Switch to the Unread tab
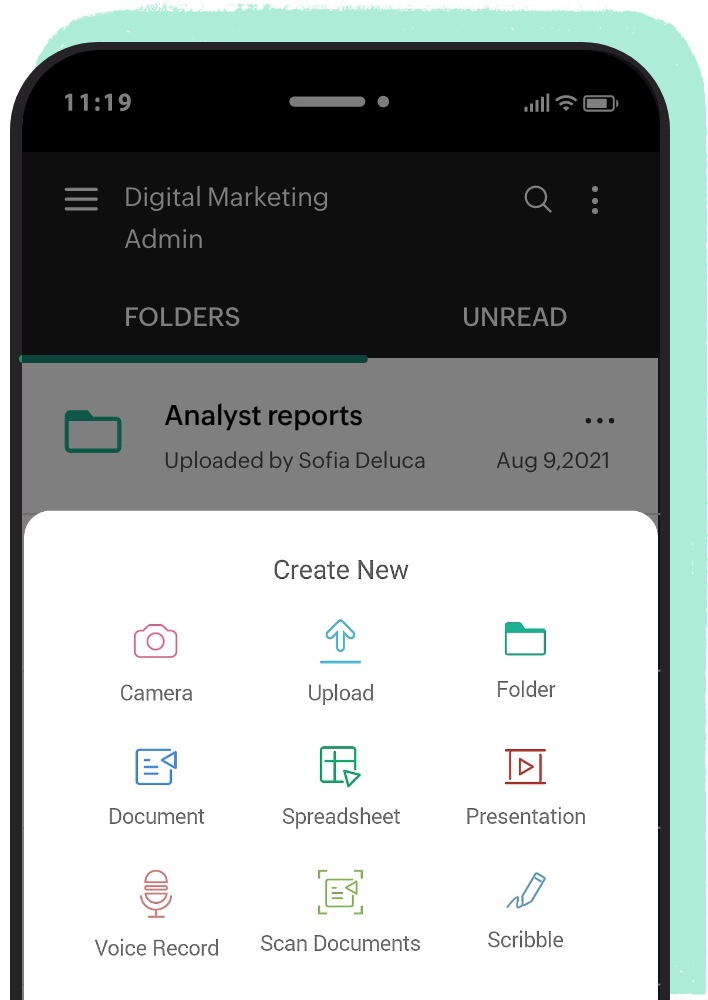 [x=514, y=318]
